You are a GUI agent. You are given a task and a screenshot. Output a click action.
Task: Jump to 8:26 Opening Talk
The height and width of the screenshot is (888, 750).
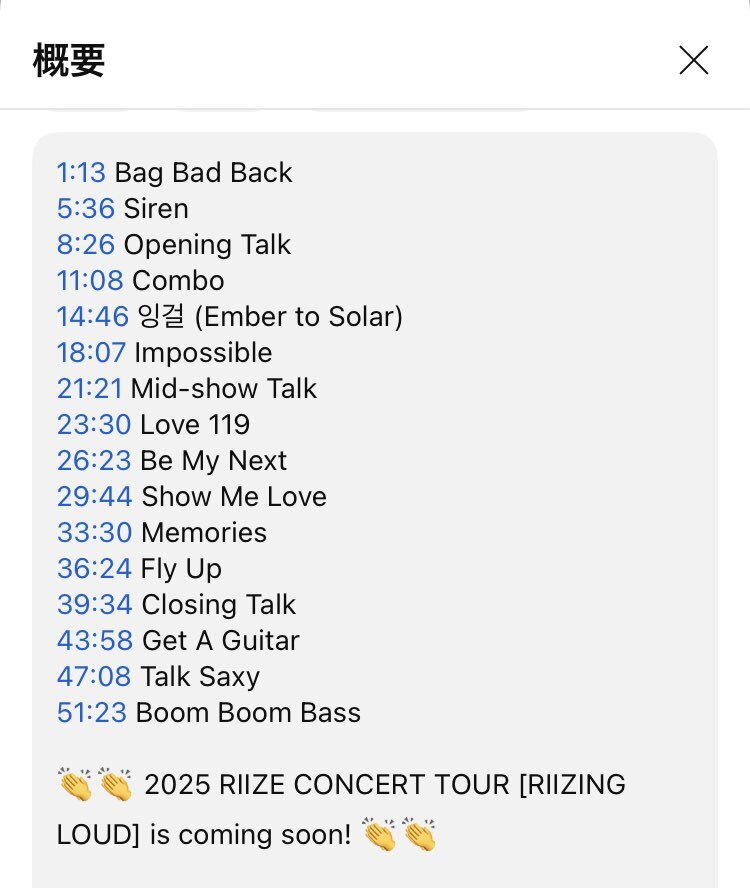point(85,245)
